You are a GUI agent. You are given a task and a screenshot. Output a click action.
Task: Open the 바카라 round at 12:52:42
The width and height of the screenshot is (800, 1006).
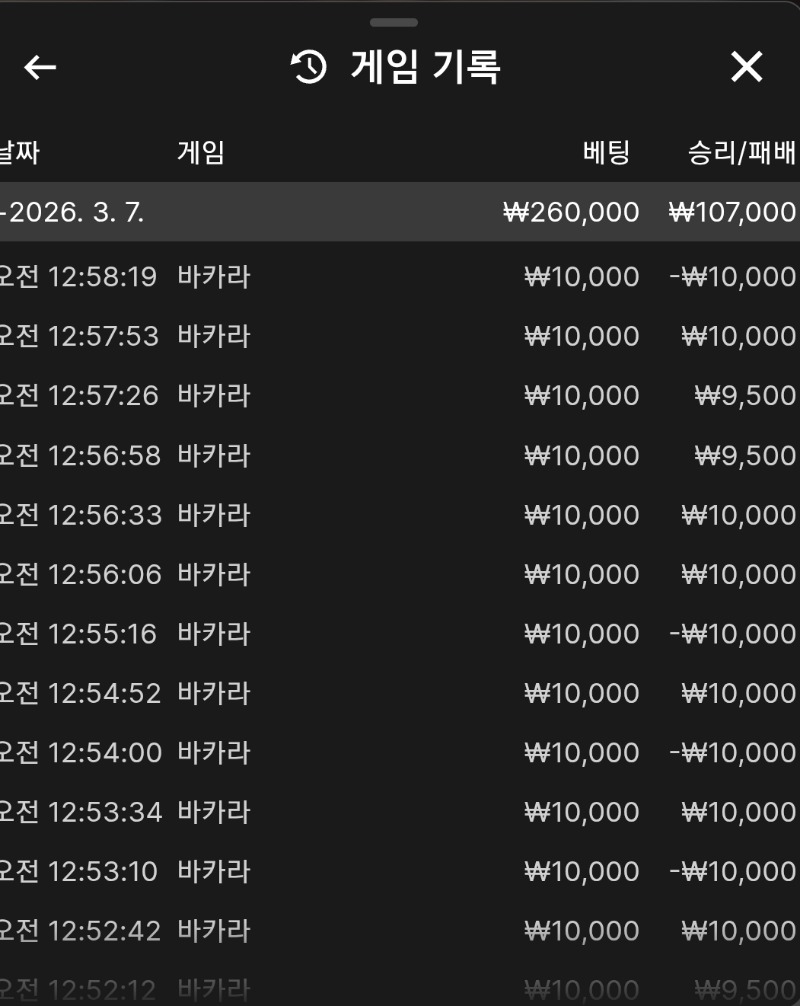tap(400, 931)
